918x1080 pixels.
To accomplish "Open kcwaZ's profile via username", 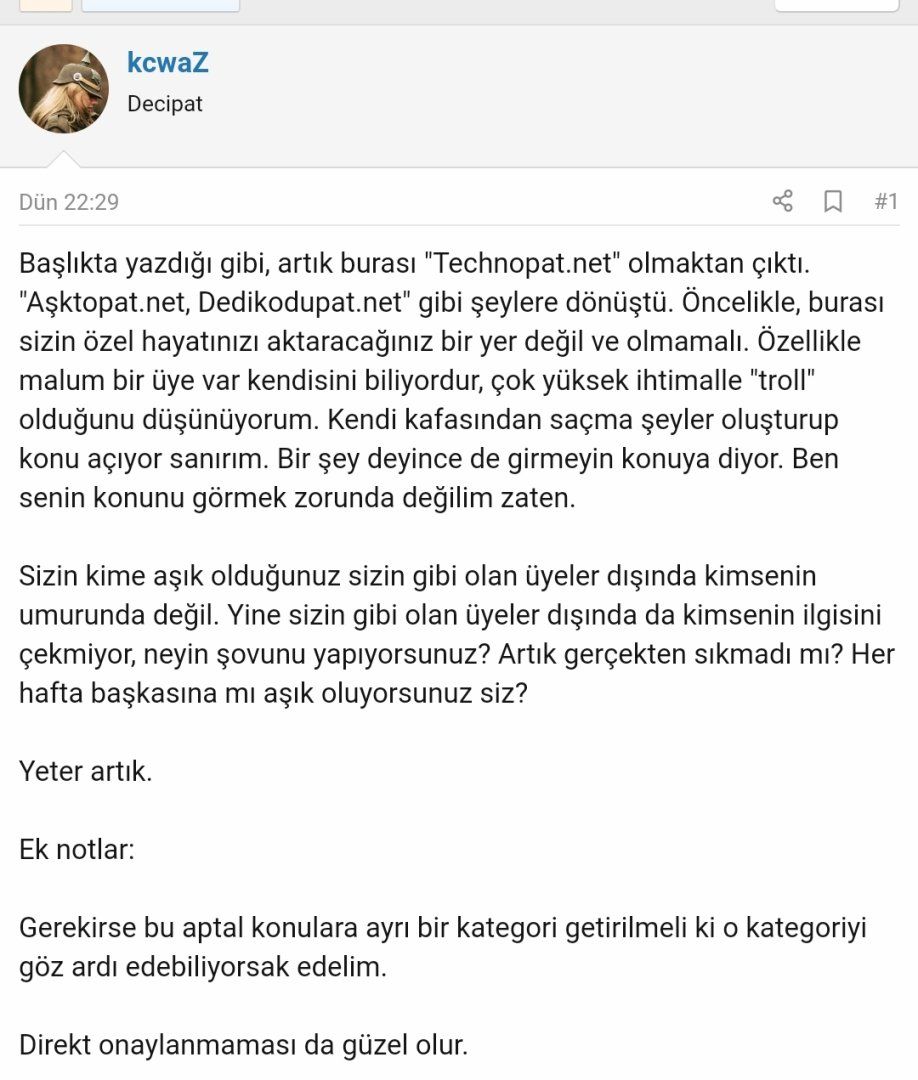I will pos(167,63).
